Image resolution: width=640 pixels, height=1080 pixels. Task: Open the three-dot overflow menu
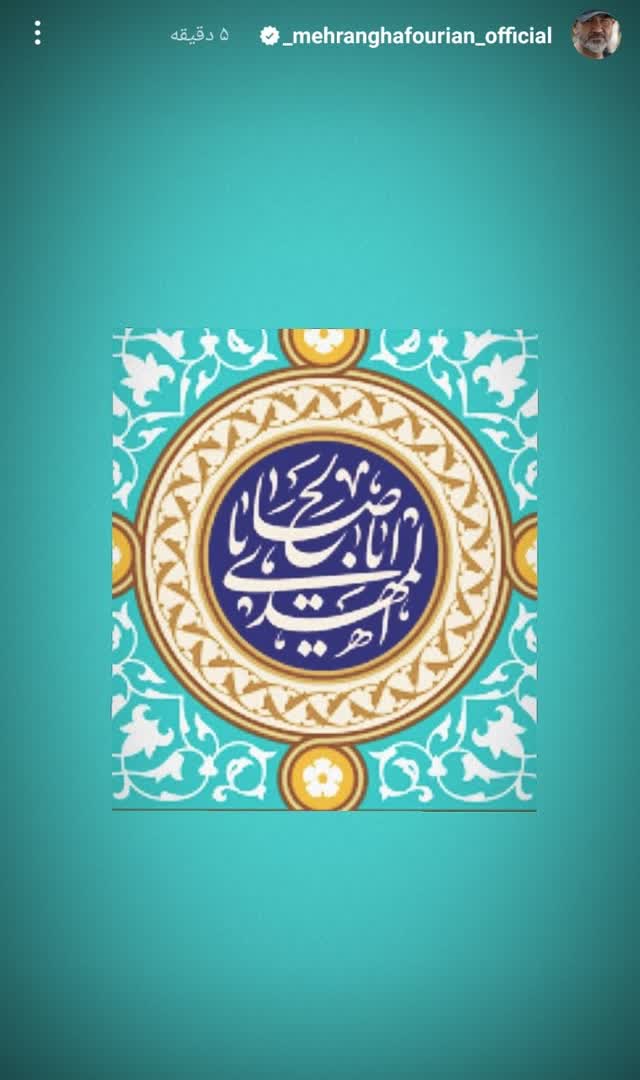pyautogui.click(x=38, y=33)
